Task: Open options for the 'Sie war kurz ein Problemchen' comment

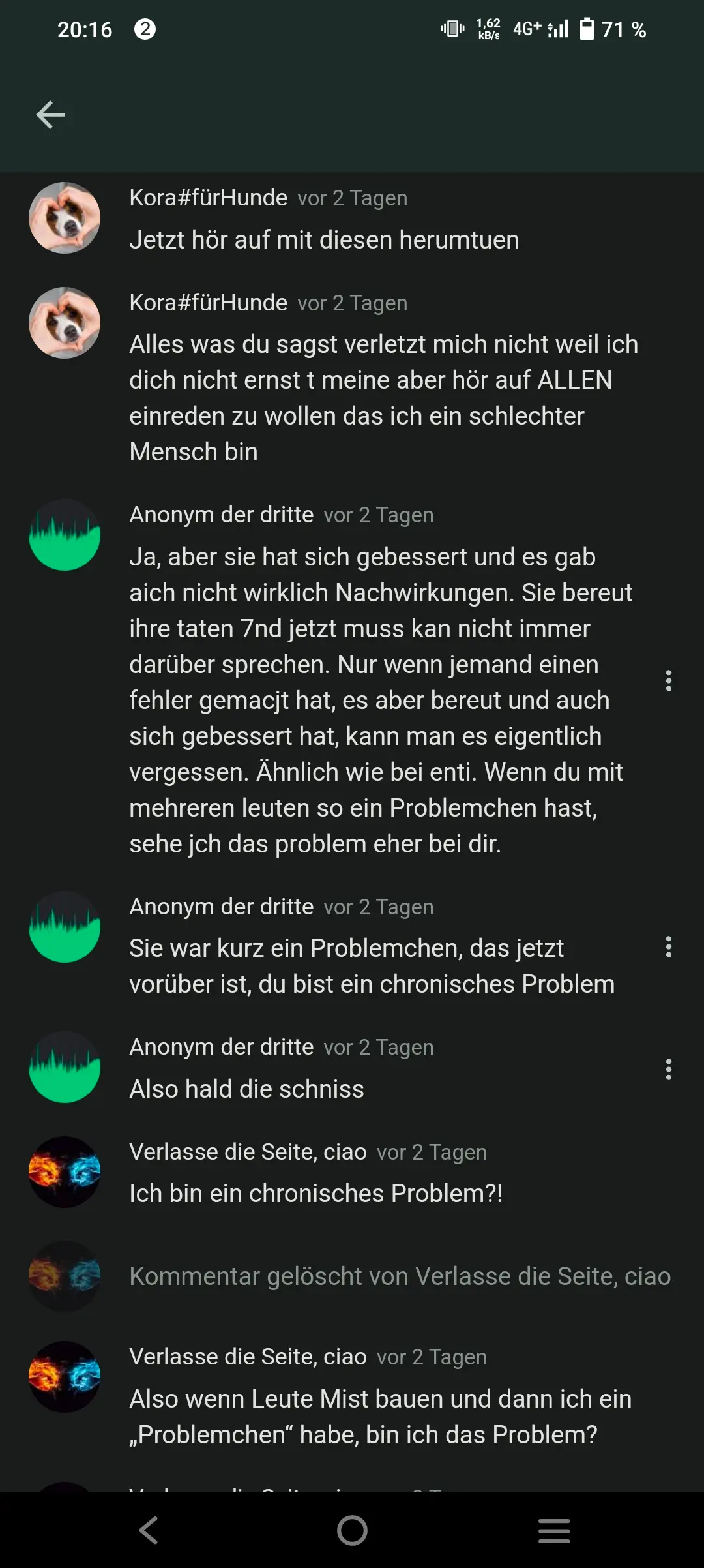Action: coord(668,947)
